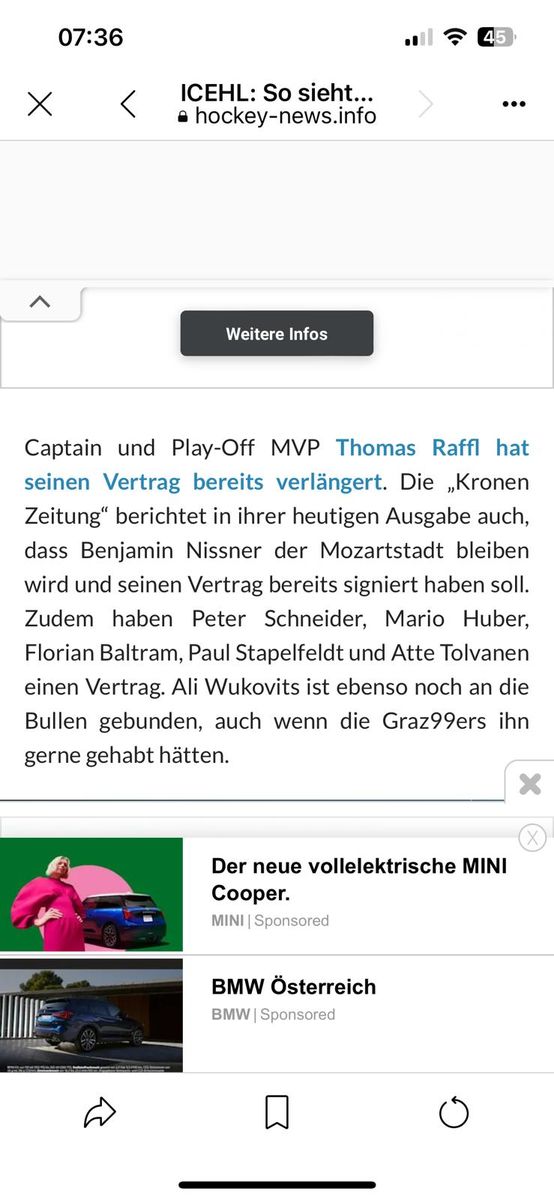
Task: Close the in-app browser
Action: coord(40,103)
